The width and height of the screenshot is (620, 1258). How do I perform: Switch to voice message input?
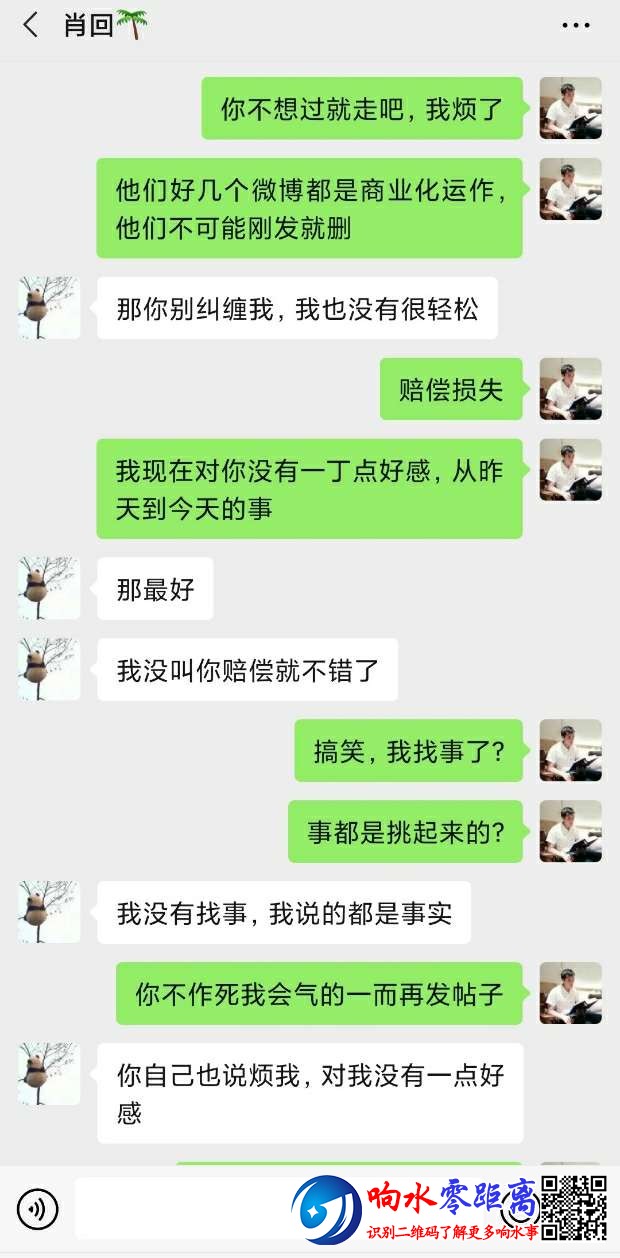pos(38,1210)
